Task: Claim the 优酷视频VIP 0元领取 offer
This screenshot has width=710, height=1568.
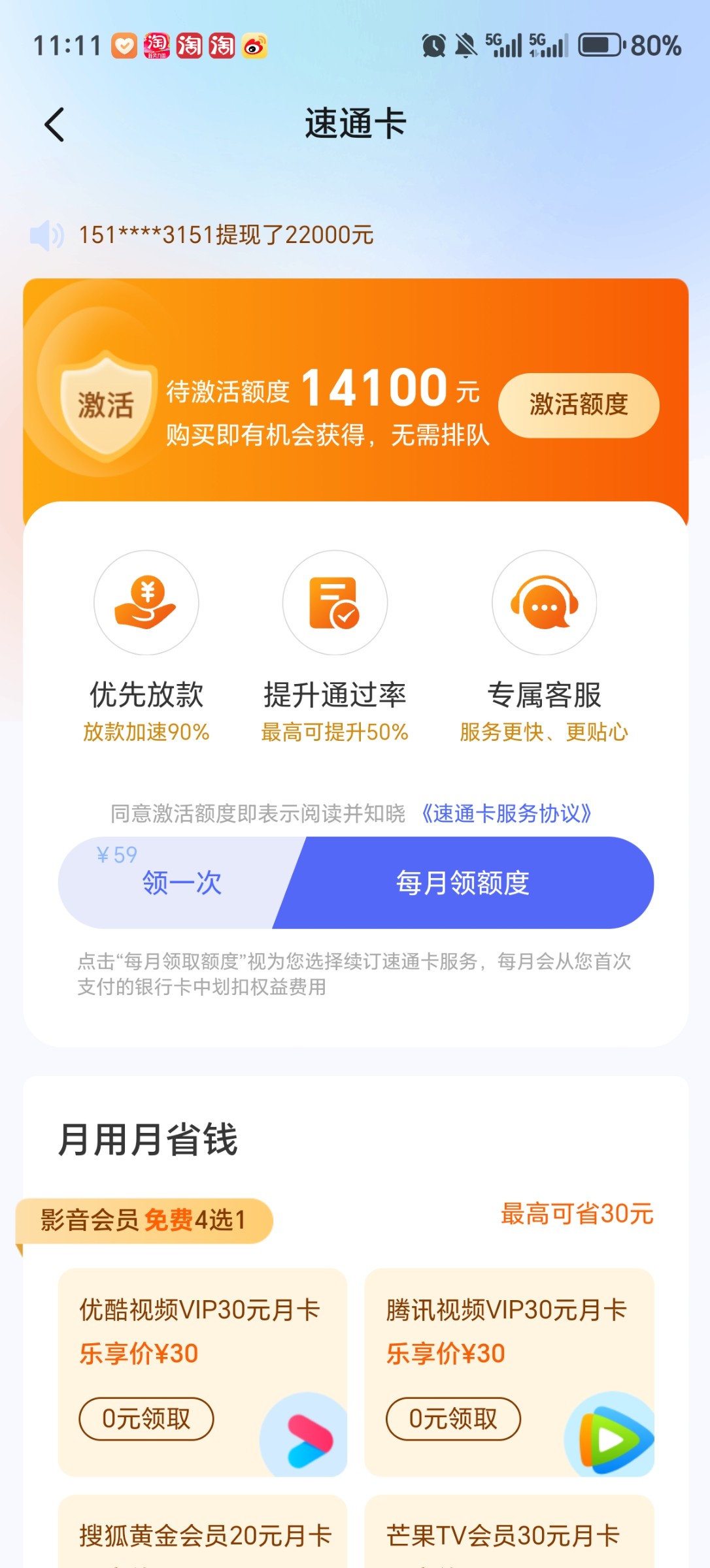Action: pos(146,1419)
